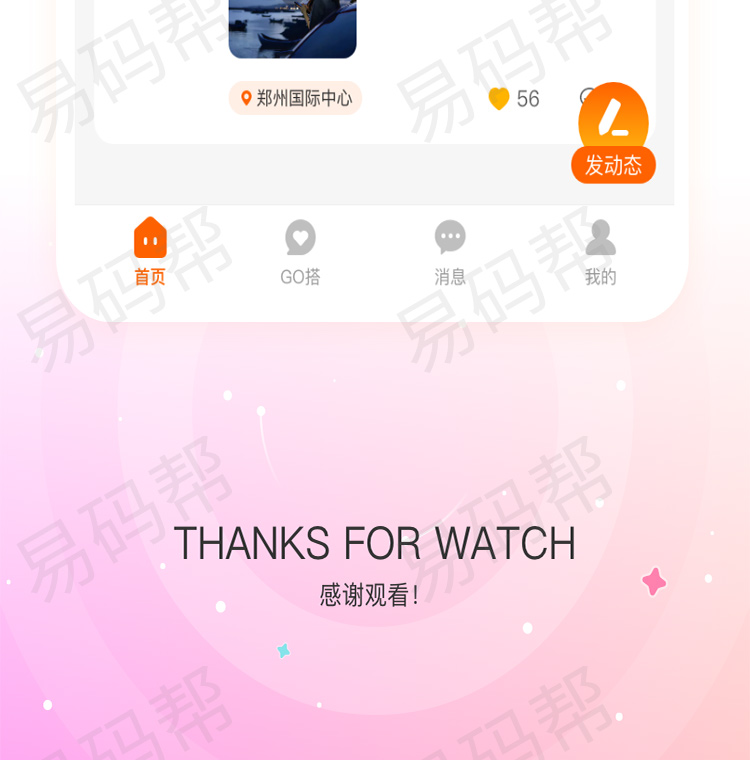Click the orange location pin icon
Image resolution: width=750 pixels, height=760 pixels.
(243, 99)
